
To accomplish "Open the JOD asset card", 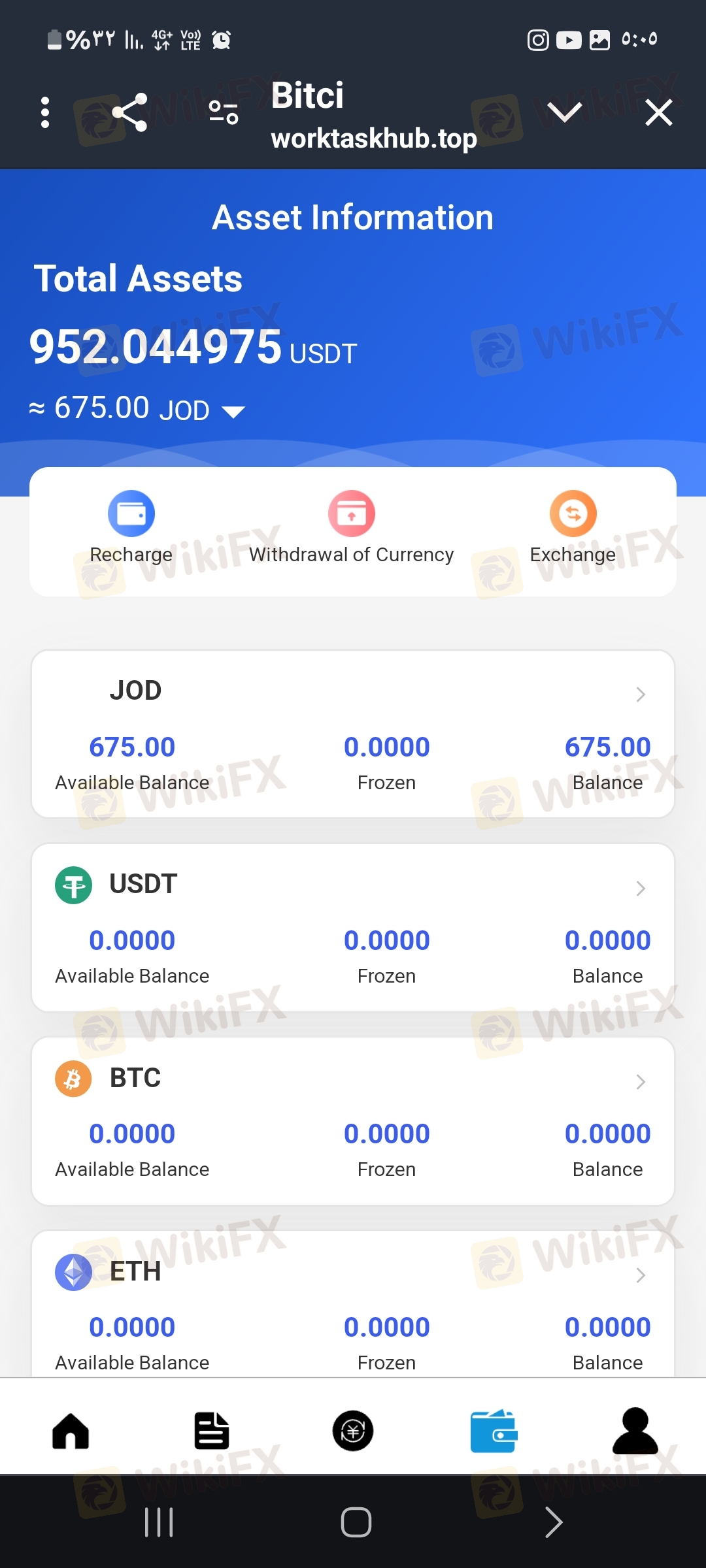I will tap(353, 733).
